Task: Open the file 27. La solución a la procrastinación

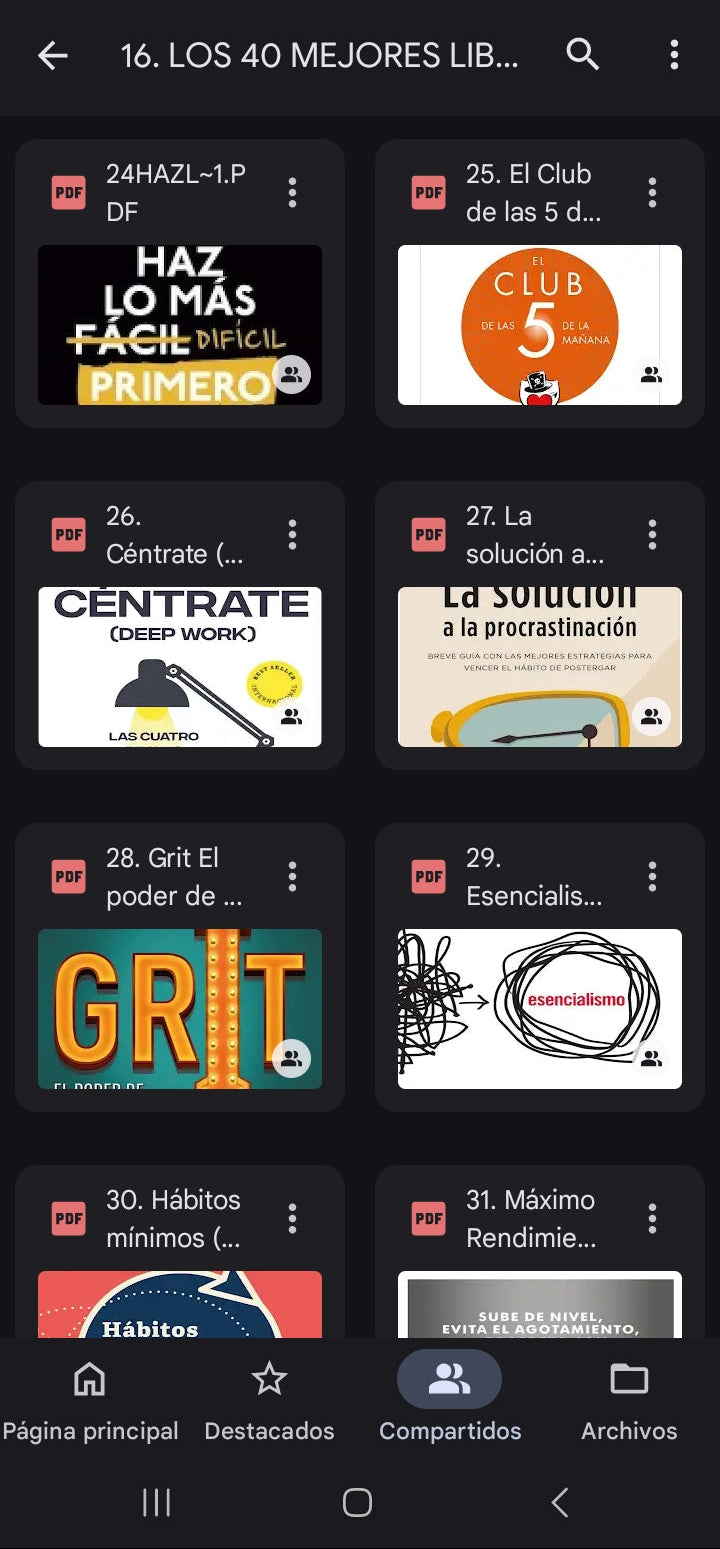Action: [x=539, y=666]
